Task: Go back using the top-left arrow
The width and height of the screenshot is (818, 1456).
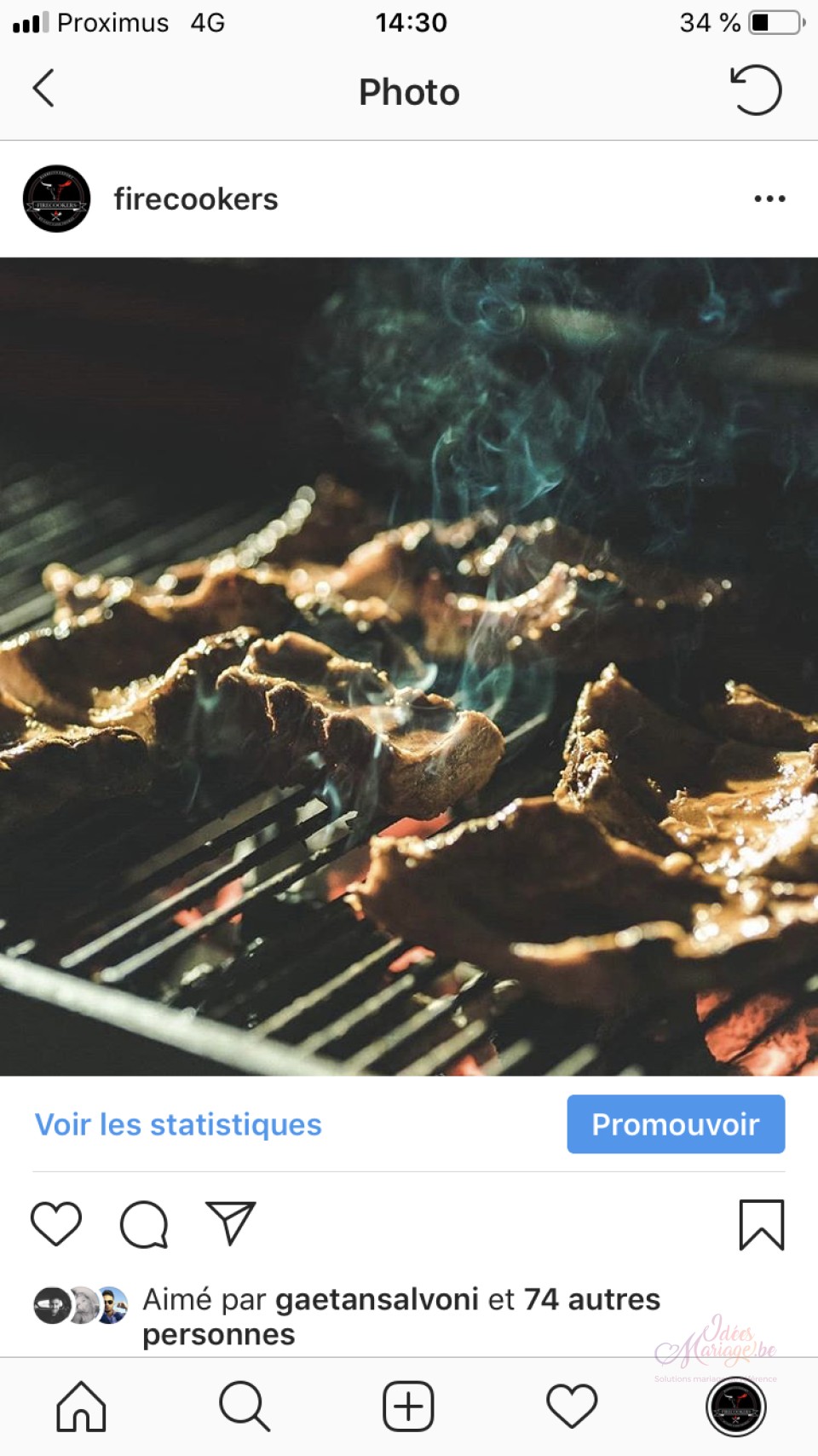Action: (x=43, y=89)
